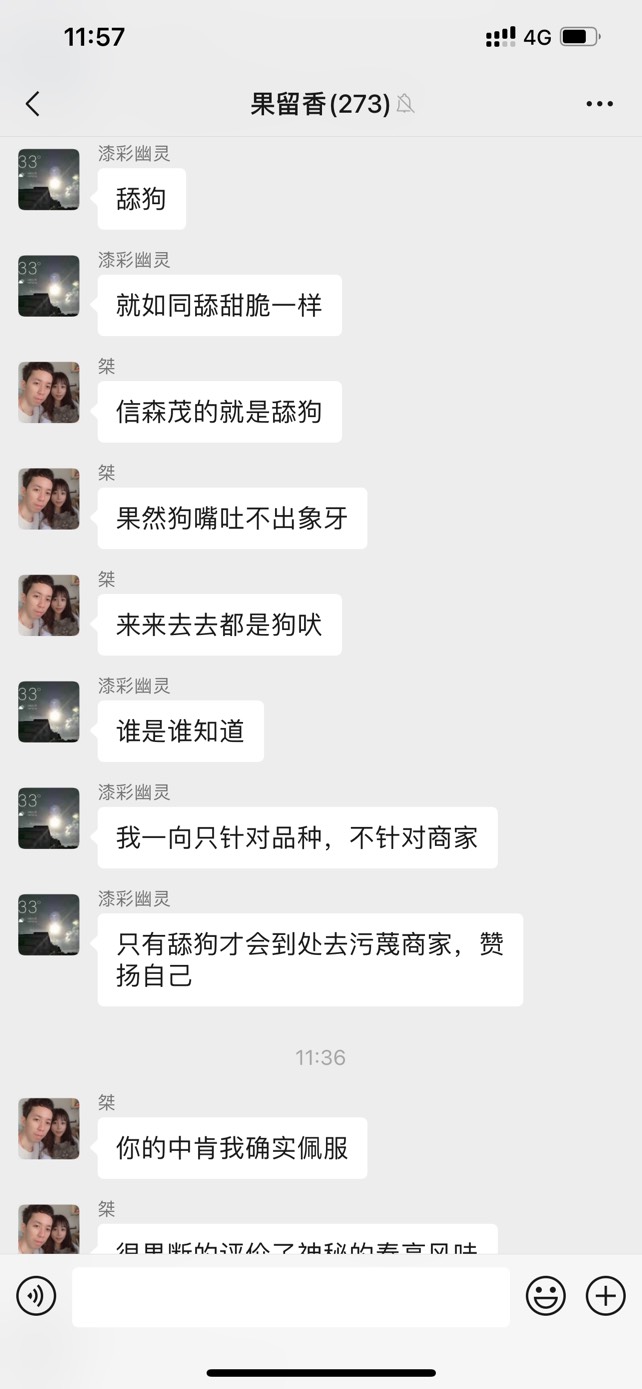Open 漆彩幽灵's avatar beside 谁是谁知道
Screen dimensions: 642x1389
tap(49, 712)
